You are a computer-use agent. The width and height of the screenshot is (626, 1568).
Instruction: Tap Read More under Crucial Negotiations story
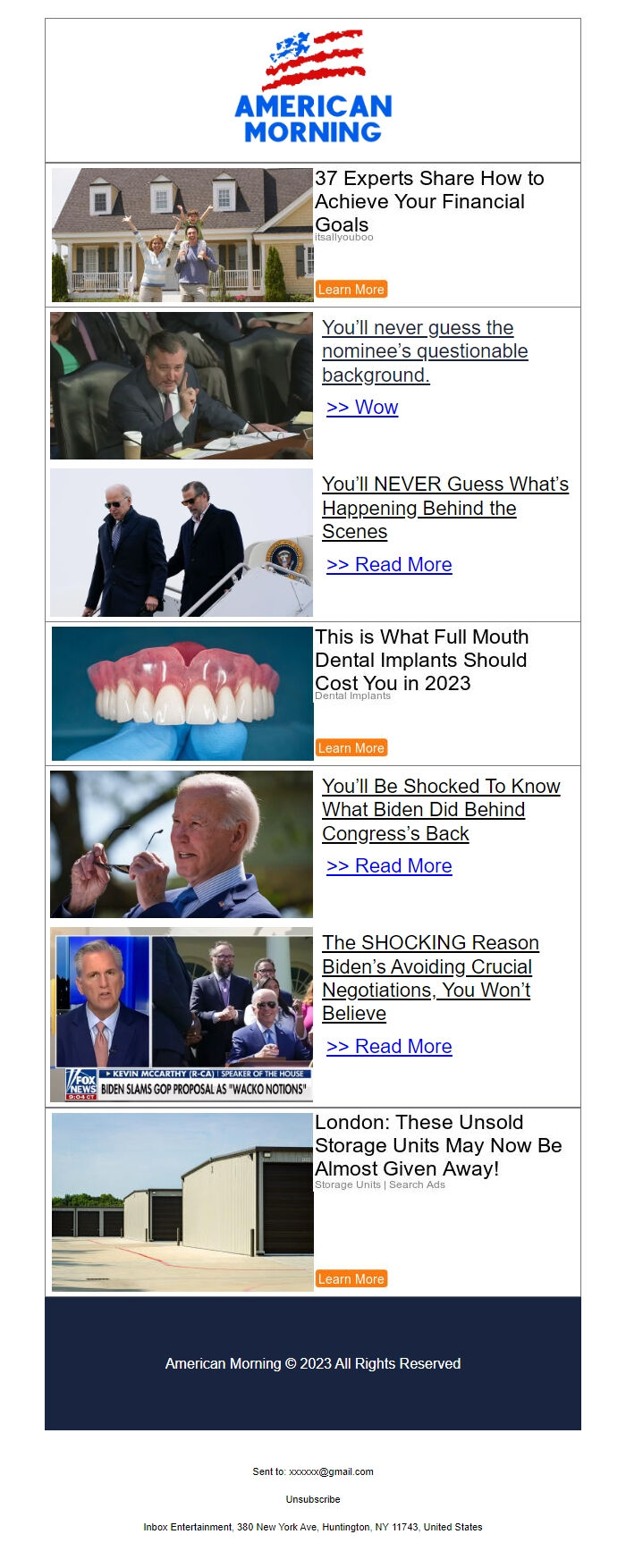click(389, 1047)
